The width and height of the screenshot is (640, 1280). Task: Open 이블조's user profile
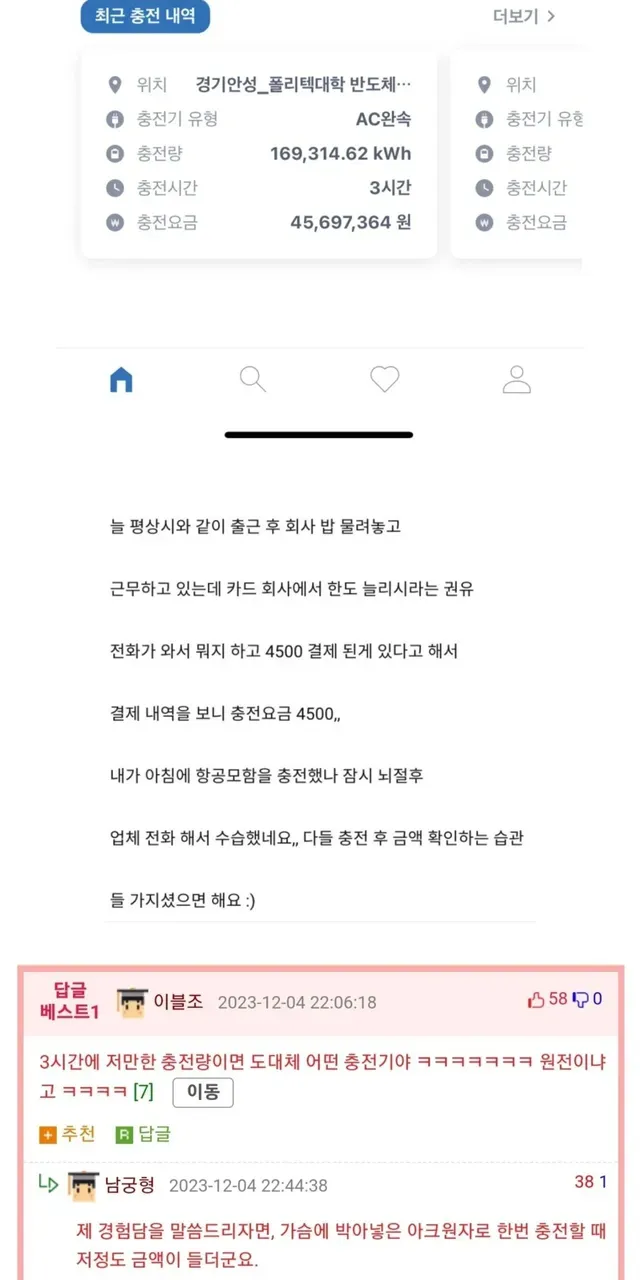[178, 1001]
